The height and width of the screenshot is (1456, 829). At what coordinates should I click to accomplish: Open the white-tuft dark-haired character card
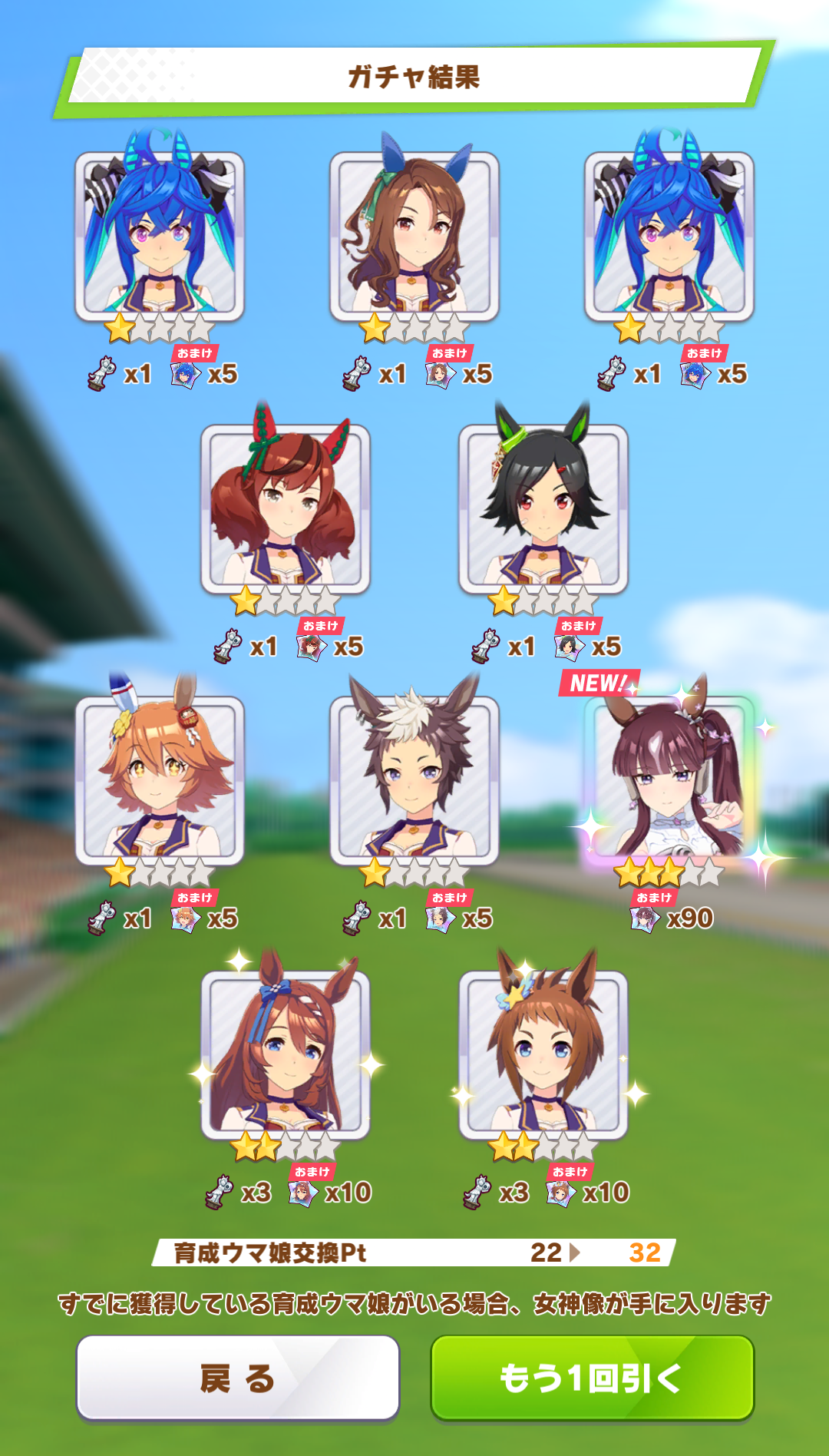point(414,779)
